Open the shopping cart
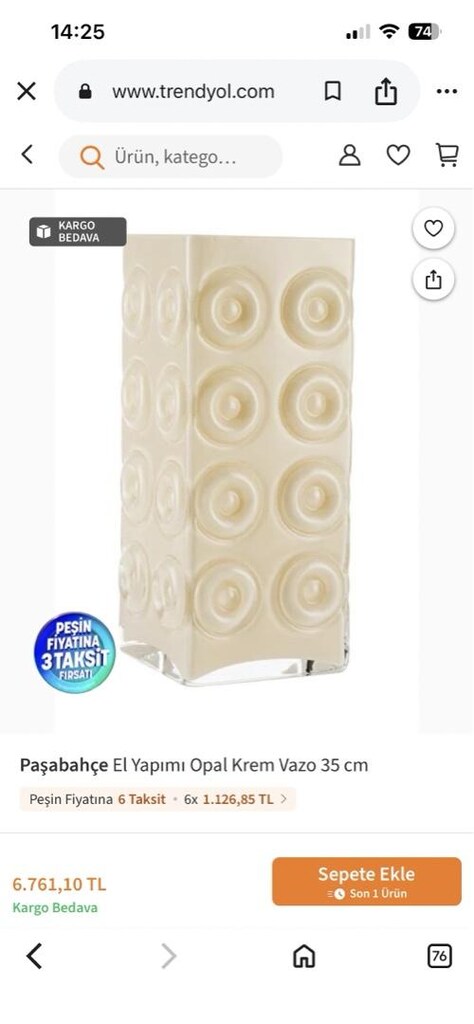474x1024 pixels. click(447, 155)
